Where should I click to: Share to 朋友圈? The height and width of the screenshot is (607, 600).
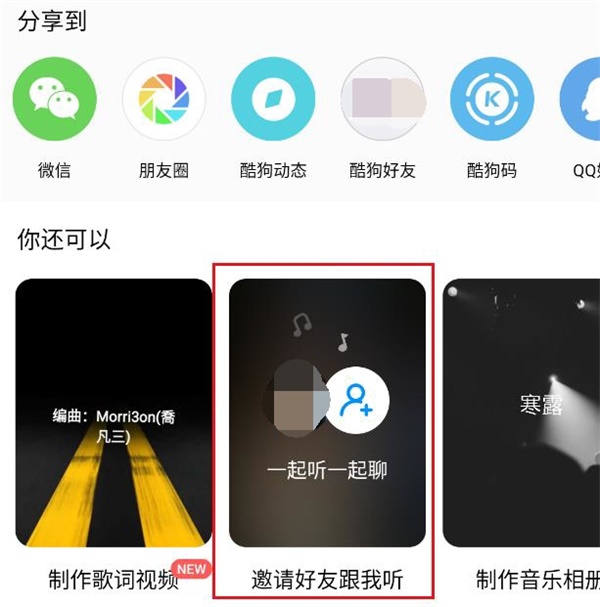point(164,100)
